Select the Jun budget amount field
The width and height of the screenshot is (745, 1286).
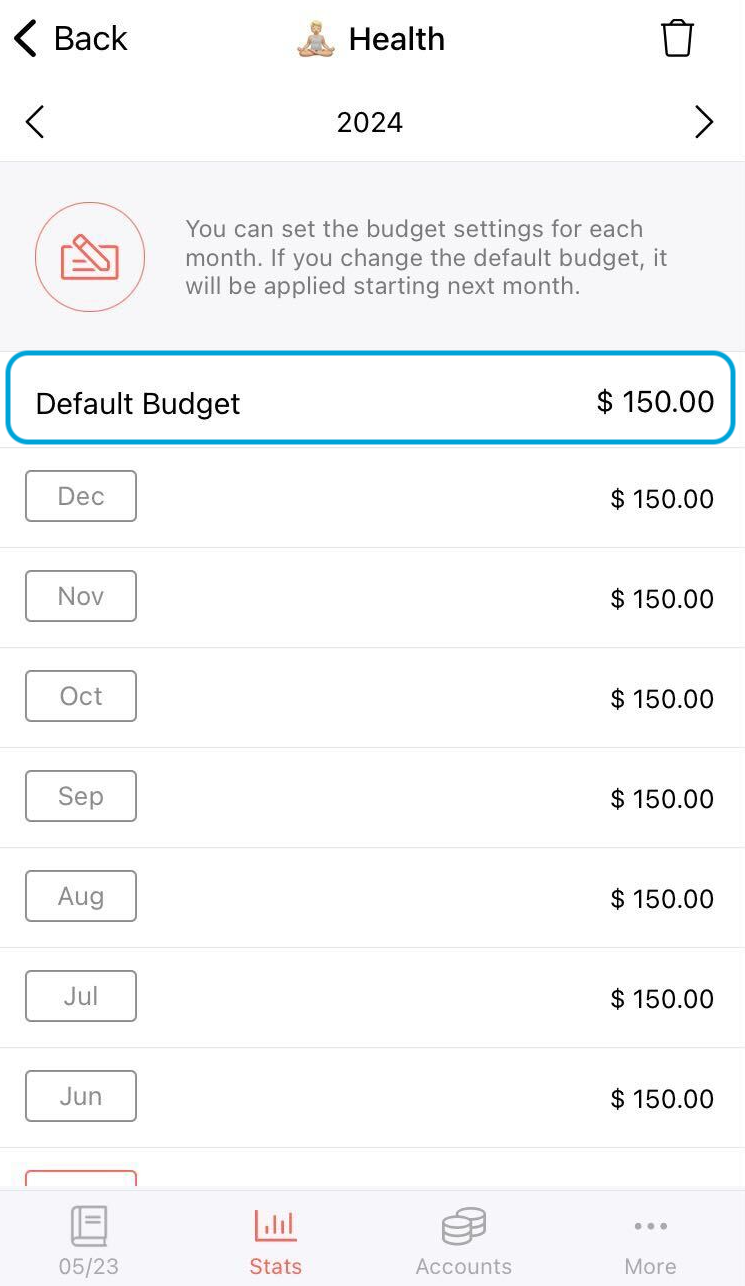[662, 1098]
